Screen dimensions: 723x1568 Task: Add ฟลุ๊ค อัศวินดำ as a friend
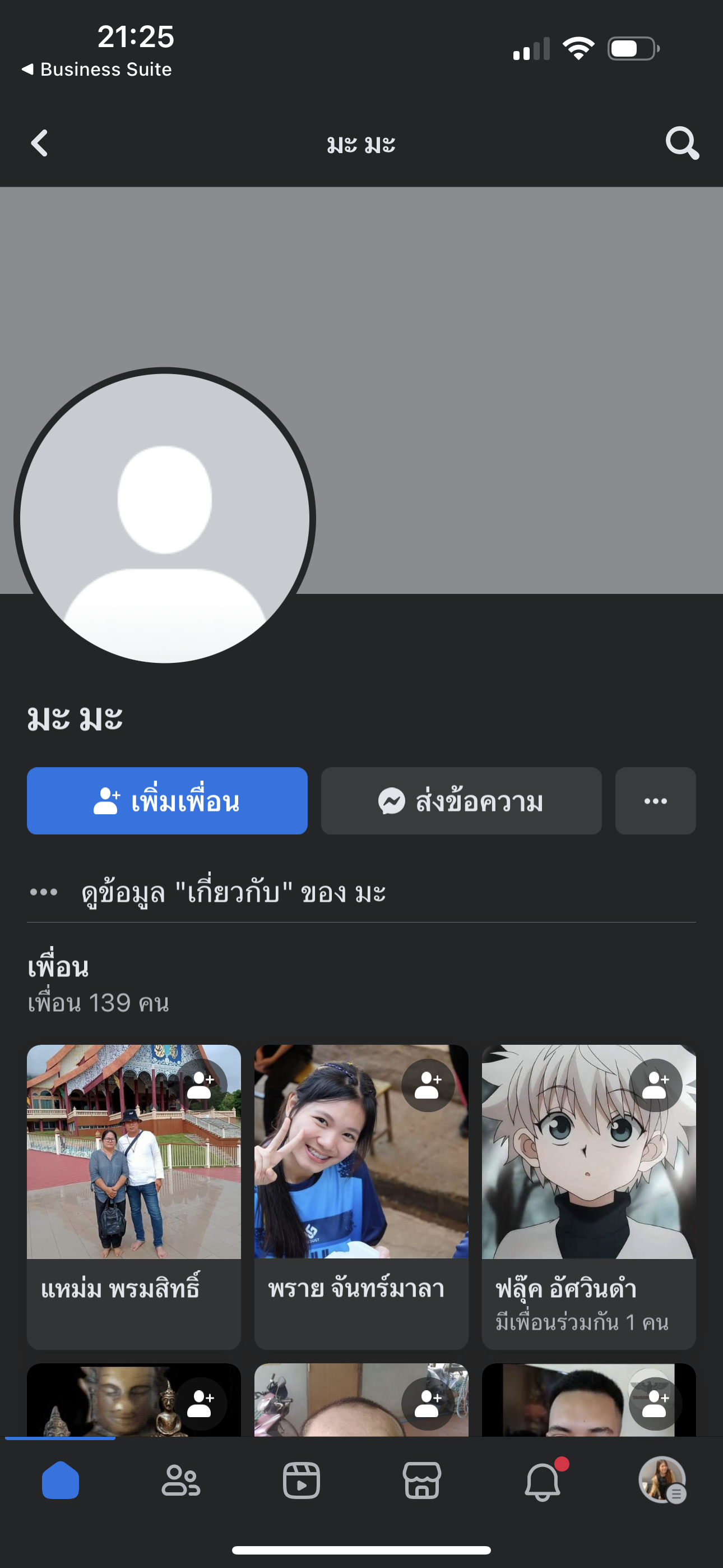click(655, 1085)
